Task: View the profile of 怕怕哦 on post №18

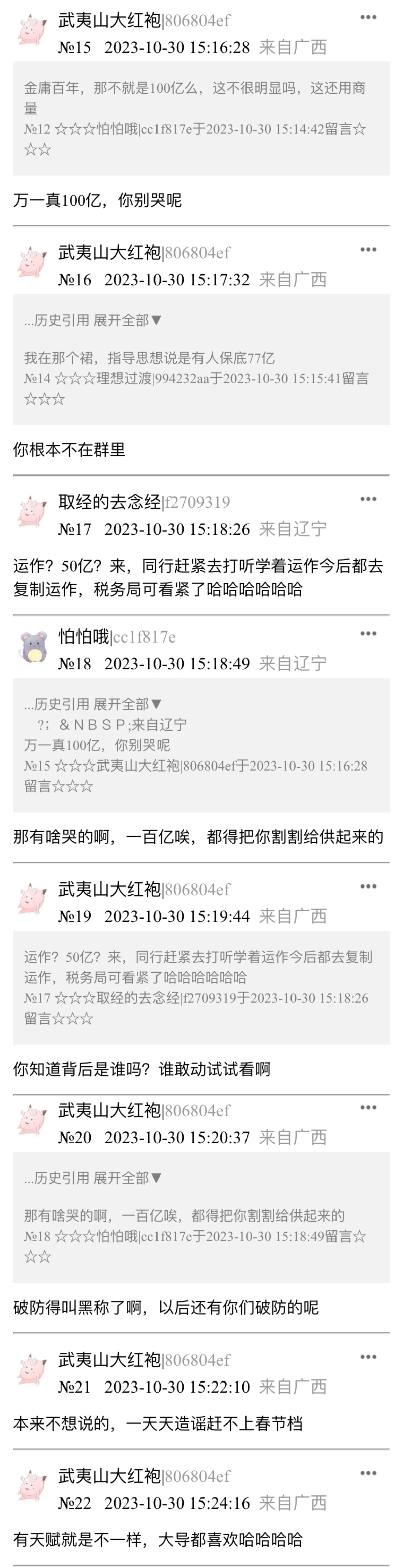Action: (x=84, y=637)
